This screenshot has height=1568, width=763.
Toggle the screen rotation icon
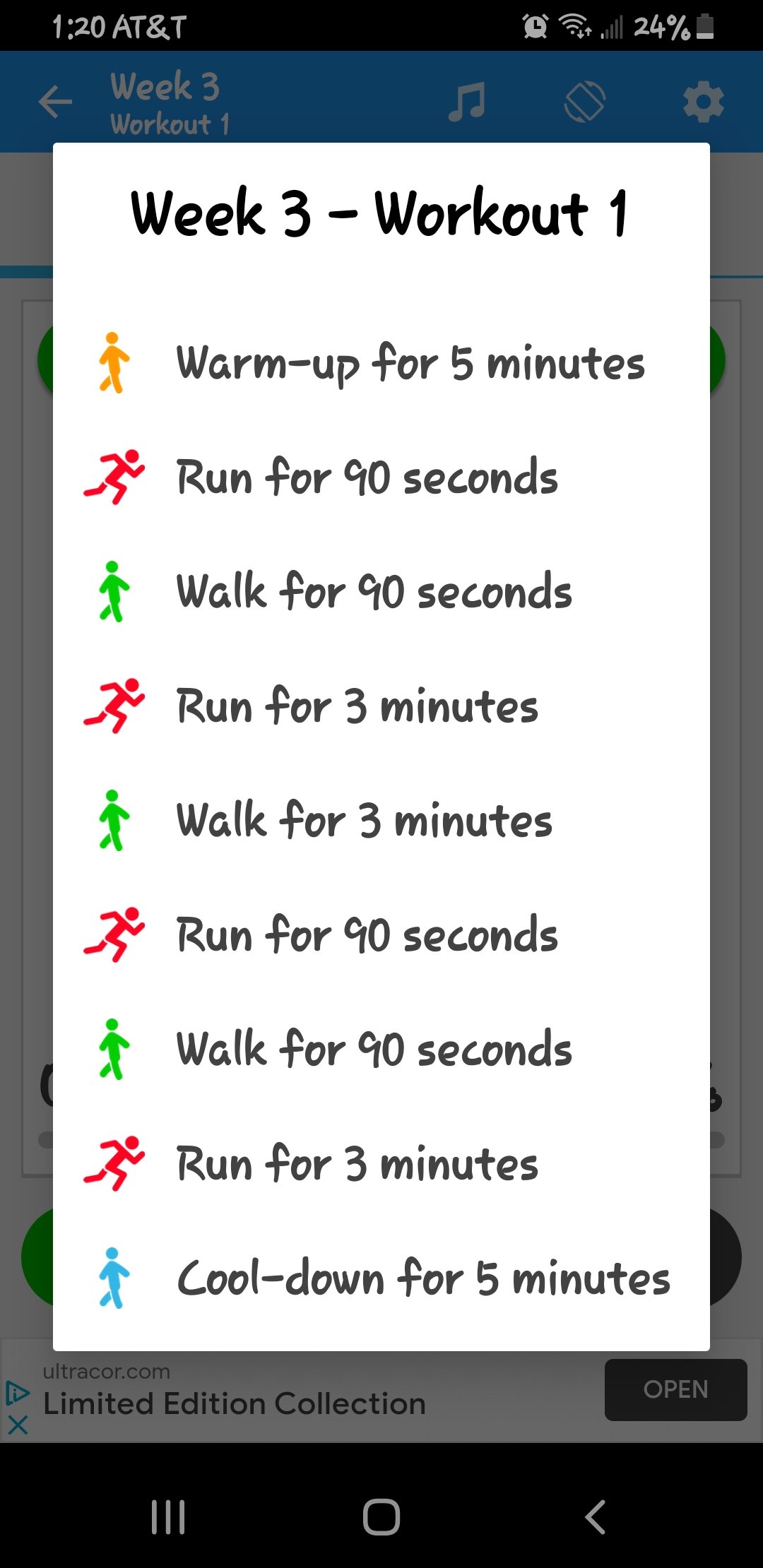585,102
